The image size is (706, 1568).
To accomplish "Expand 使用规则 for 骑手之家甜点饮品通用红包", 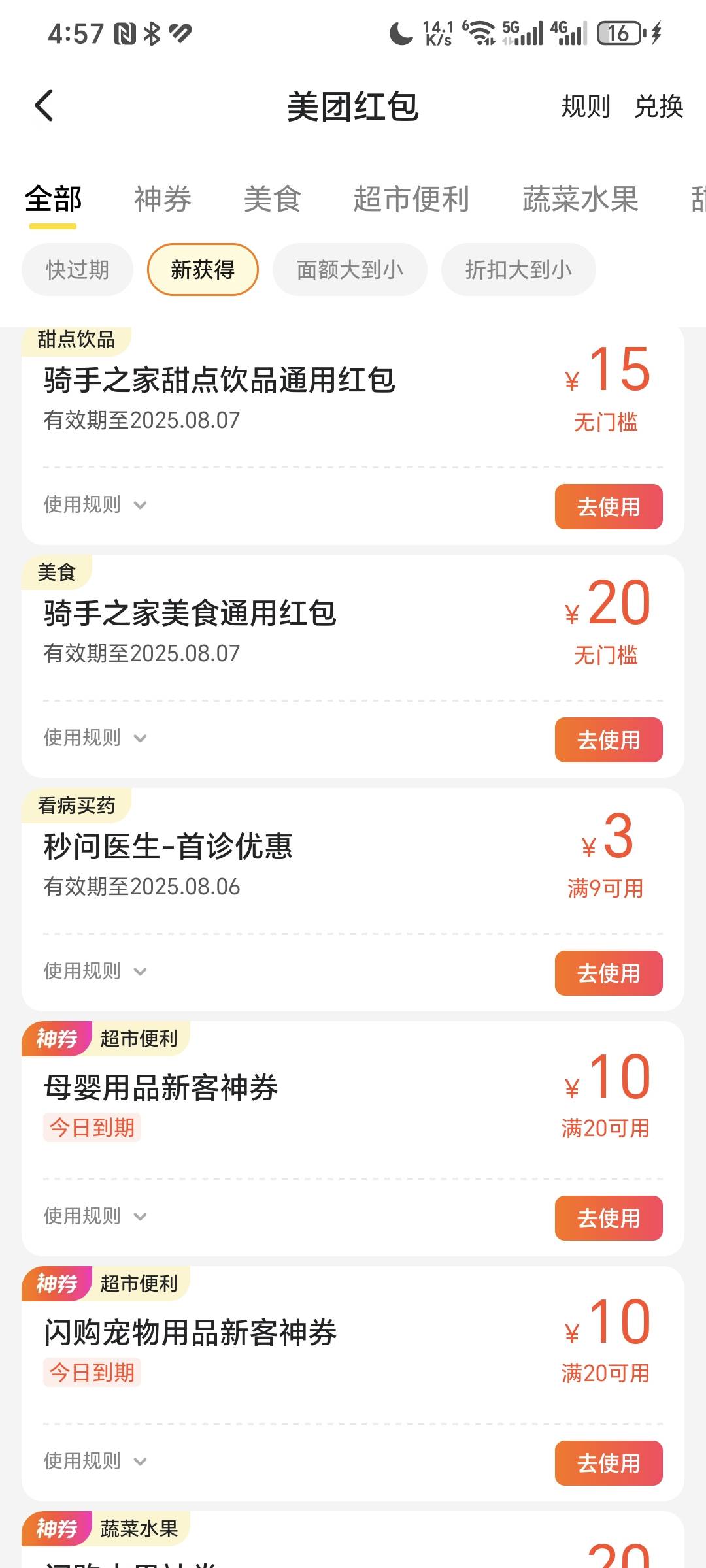I will click(95, 504).
